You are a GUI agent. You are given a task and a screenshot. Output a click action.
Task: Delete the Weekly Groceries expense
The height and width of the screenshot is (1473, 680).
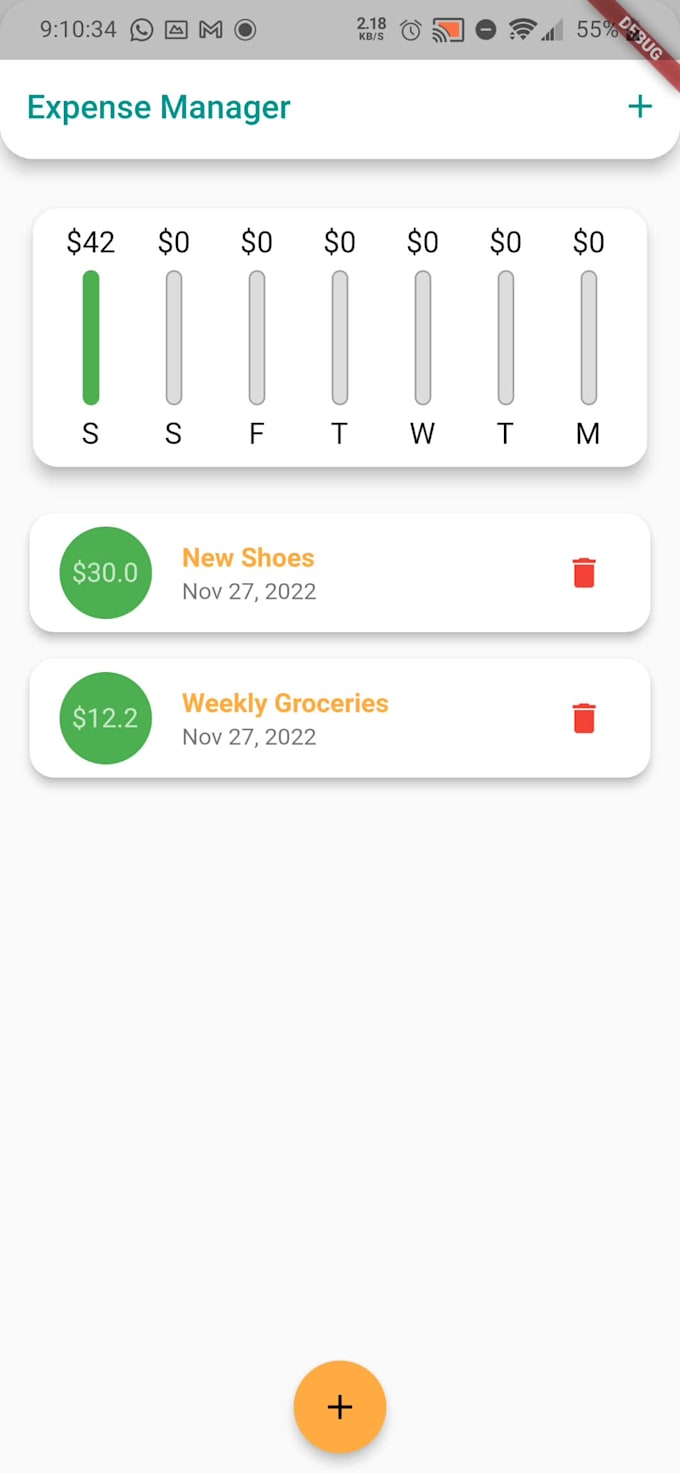coord(584,718)
